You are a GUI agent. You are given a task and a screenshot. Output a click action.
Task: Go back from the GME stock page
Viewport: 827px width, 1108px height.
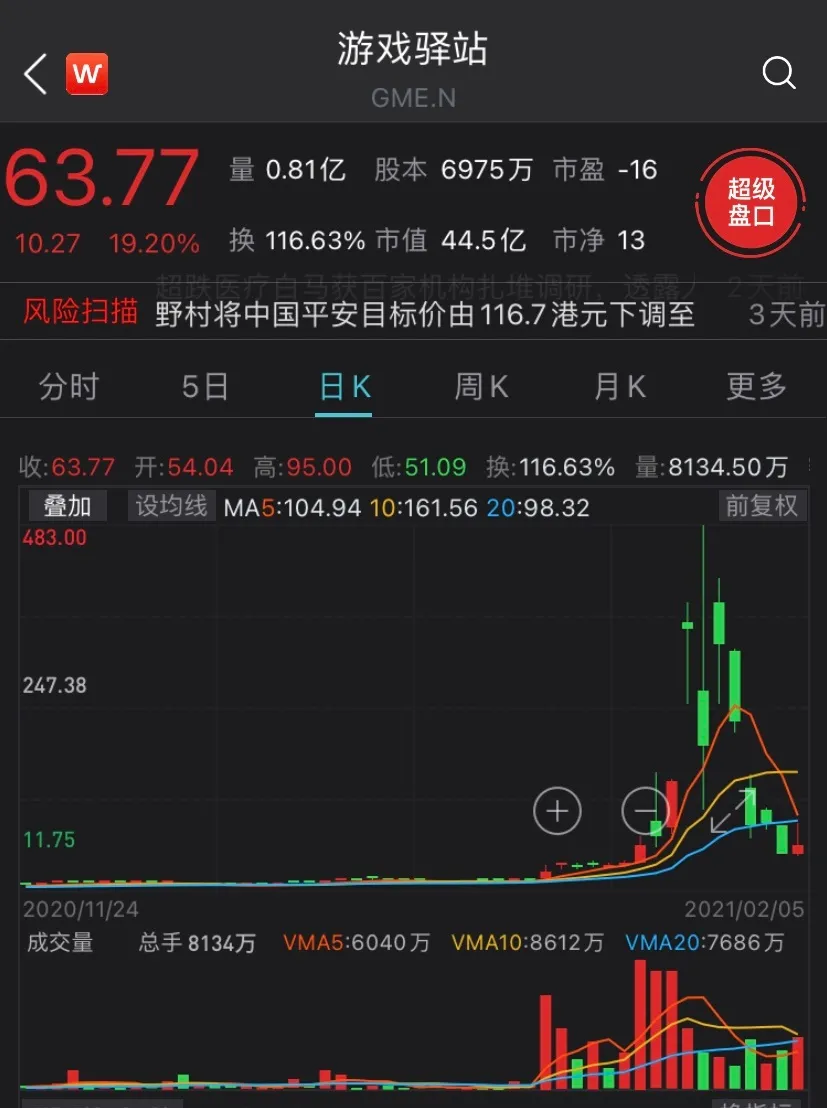click(x=36, y=75)
